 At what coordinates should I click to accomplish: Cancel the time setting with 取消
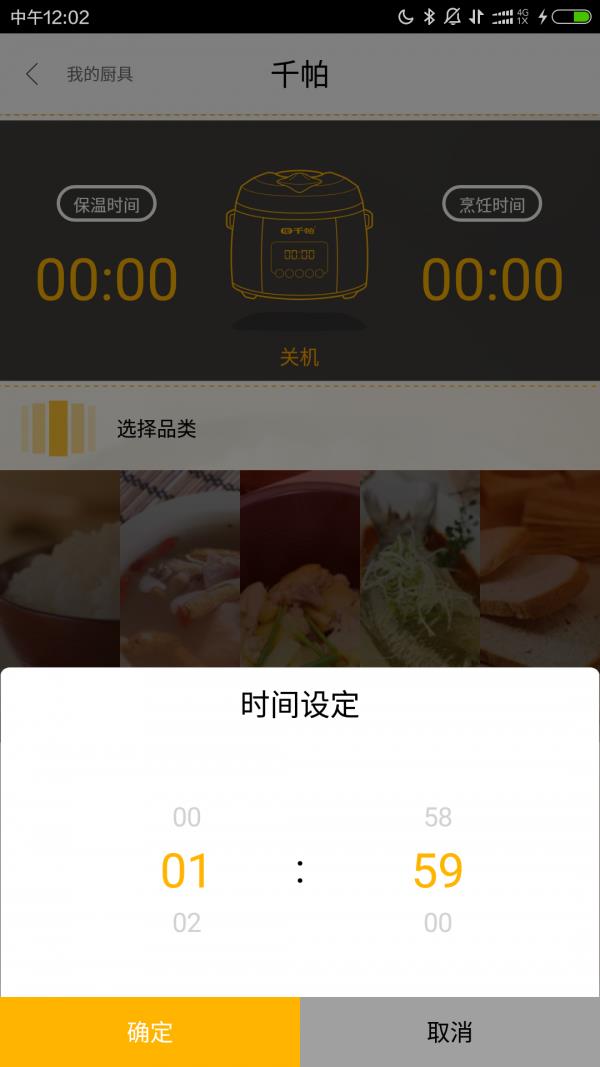450,1032
